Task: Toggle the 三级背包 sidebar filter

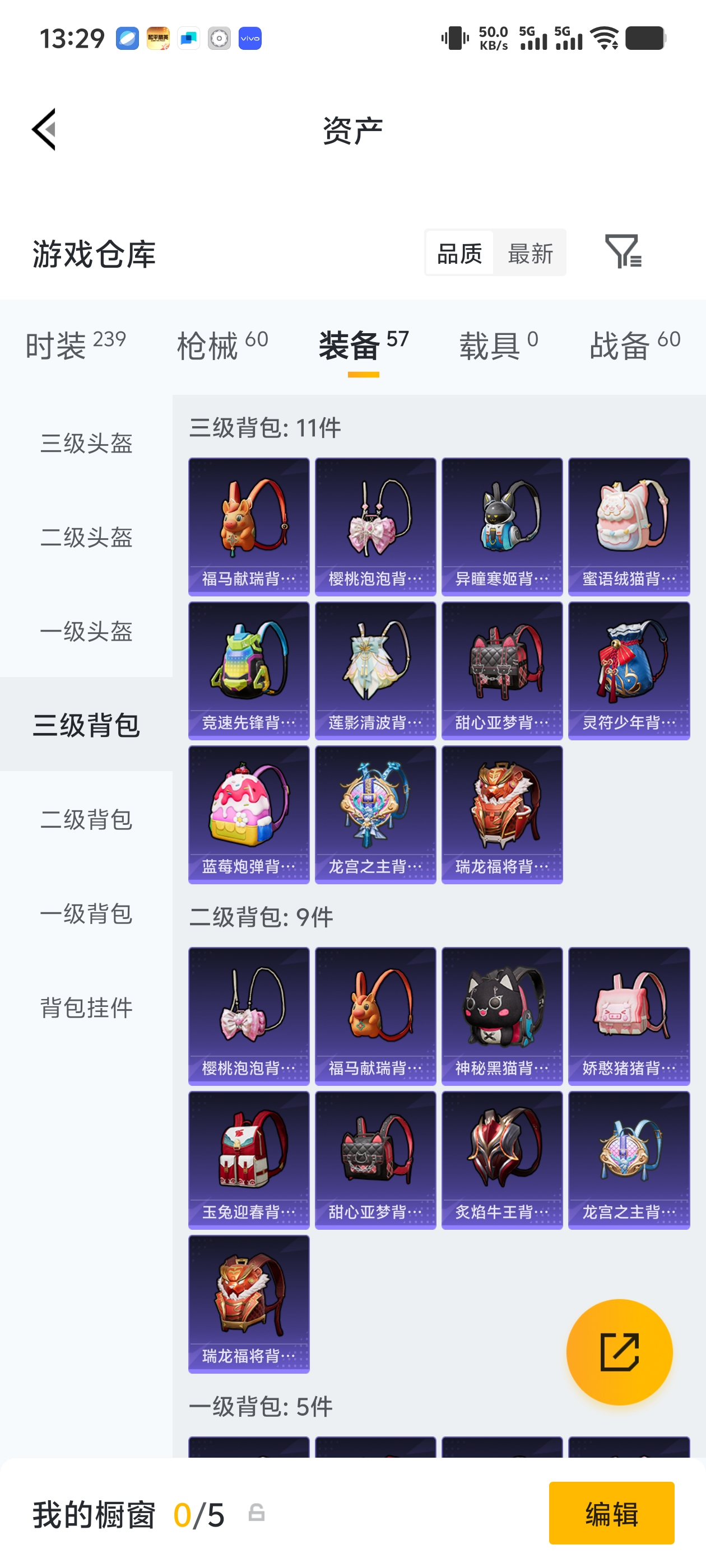Action: coord(86,724)
